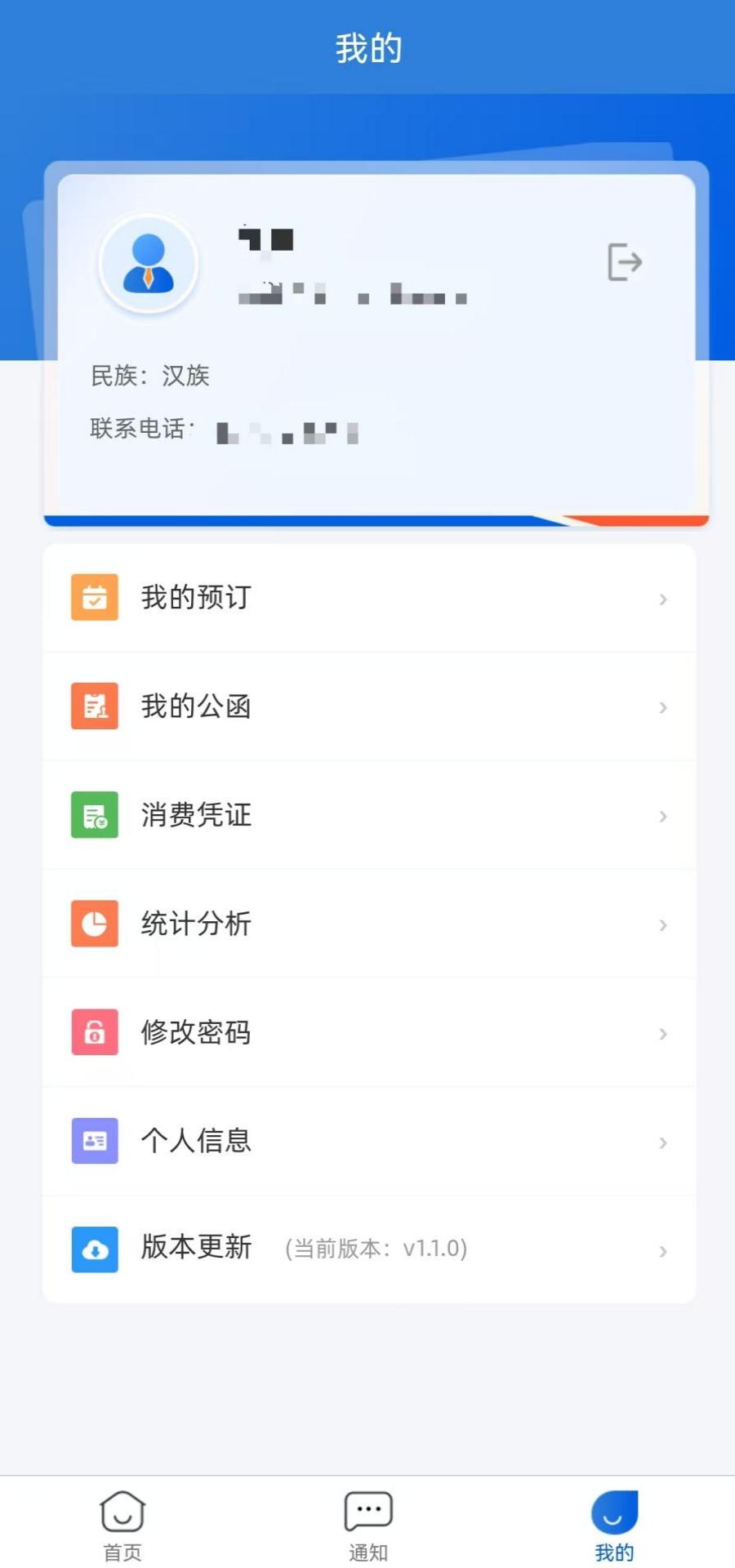Click the 我的公函 document icon
The image size is (735, 1568).
tap(95, 706)
